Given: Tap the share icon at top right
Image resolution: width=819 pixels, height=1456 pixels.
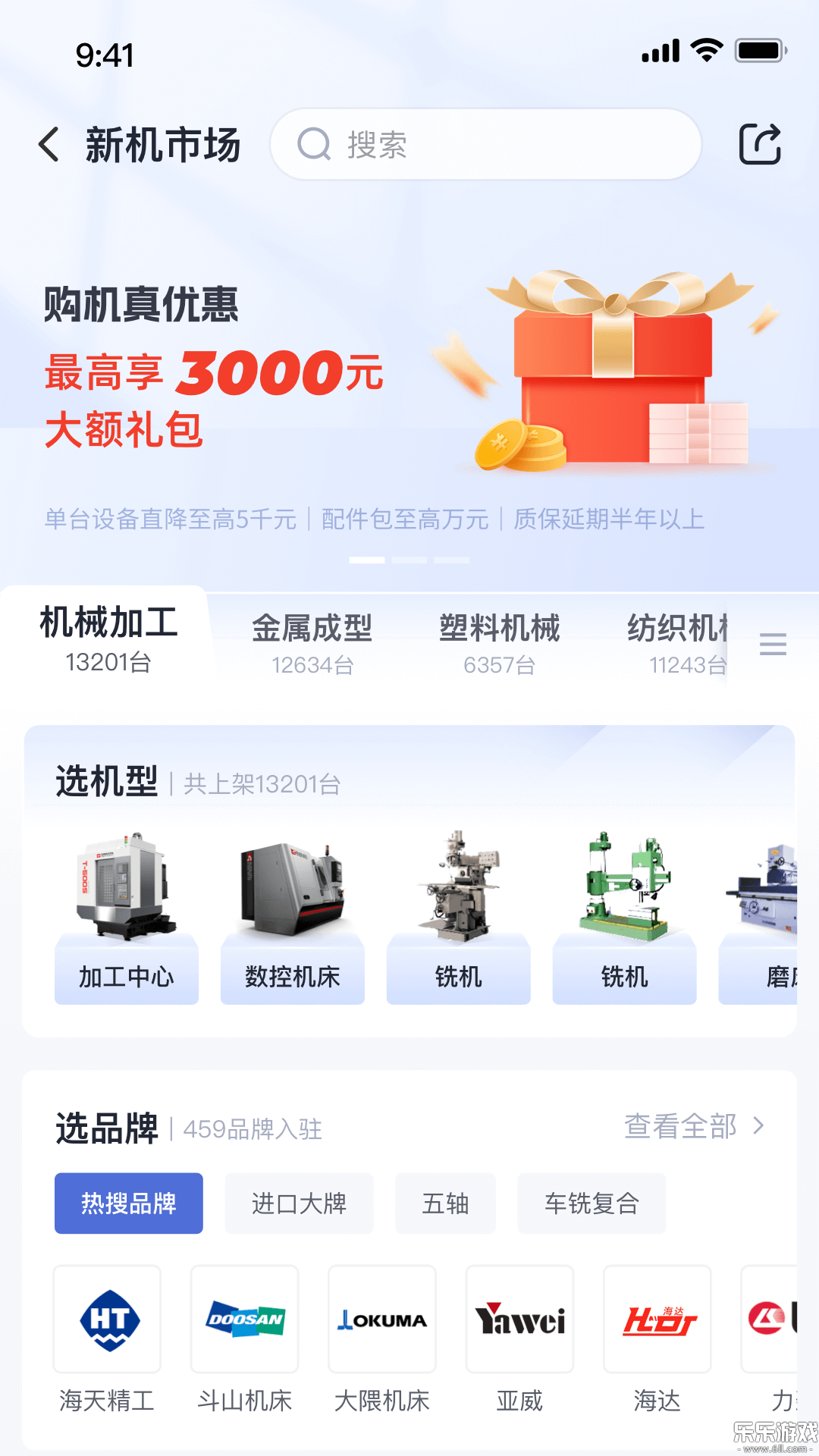Looking at the screenshot, I should [760, 144].
